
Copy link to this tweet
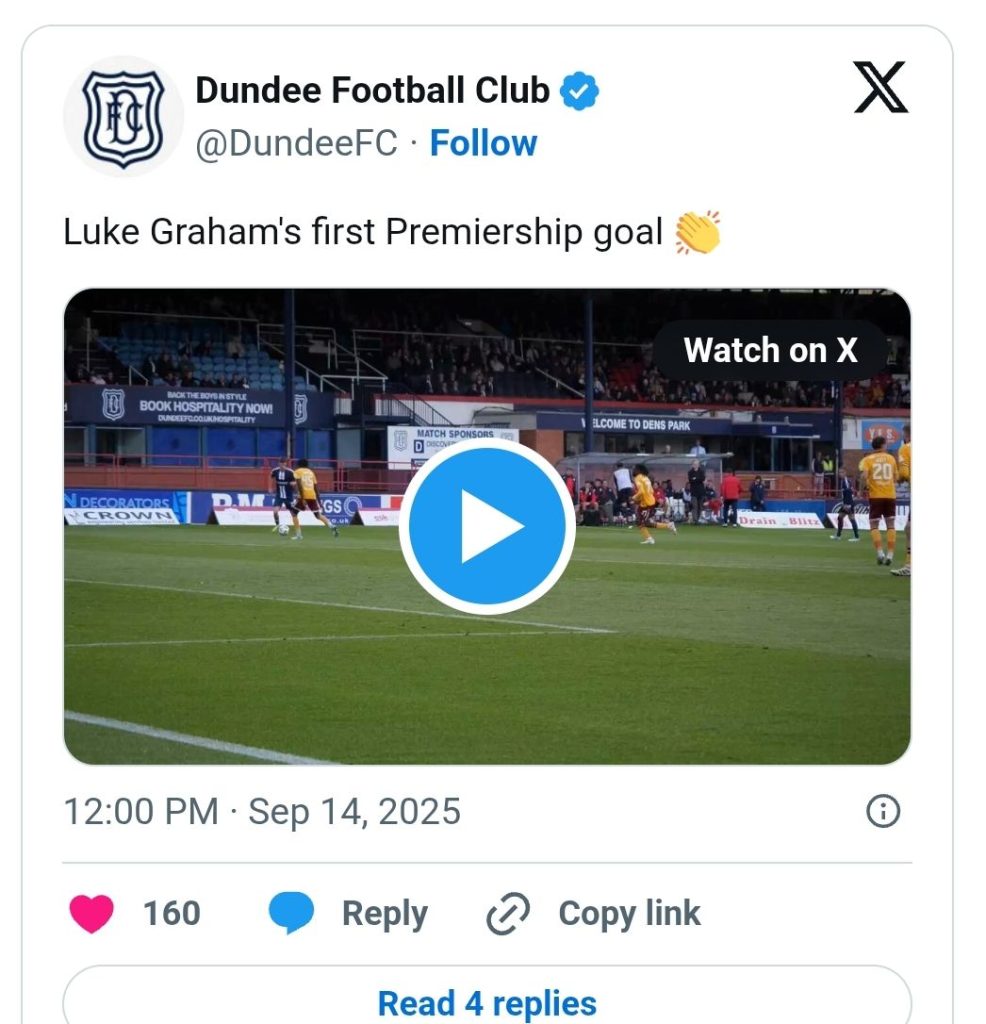(594, 913)
